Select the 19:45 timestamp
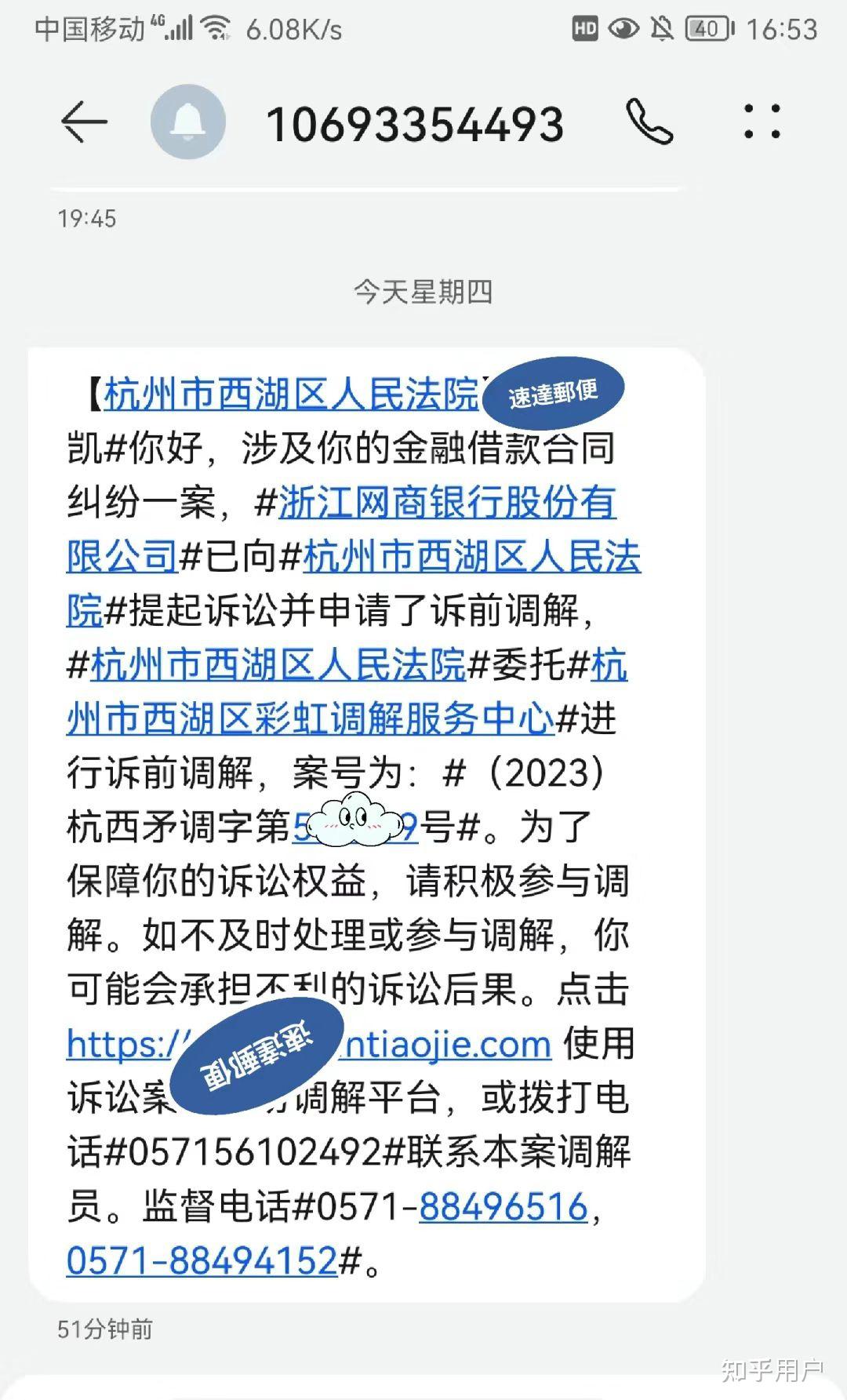Image resolution: width=847 pixels, height=1400 pixels. coord(89,220)
